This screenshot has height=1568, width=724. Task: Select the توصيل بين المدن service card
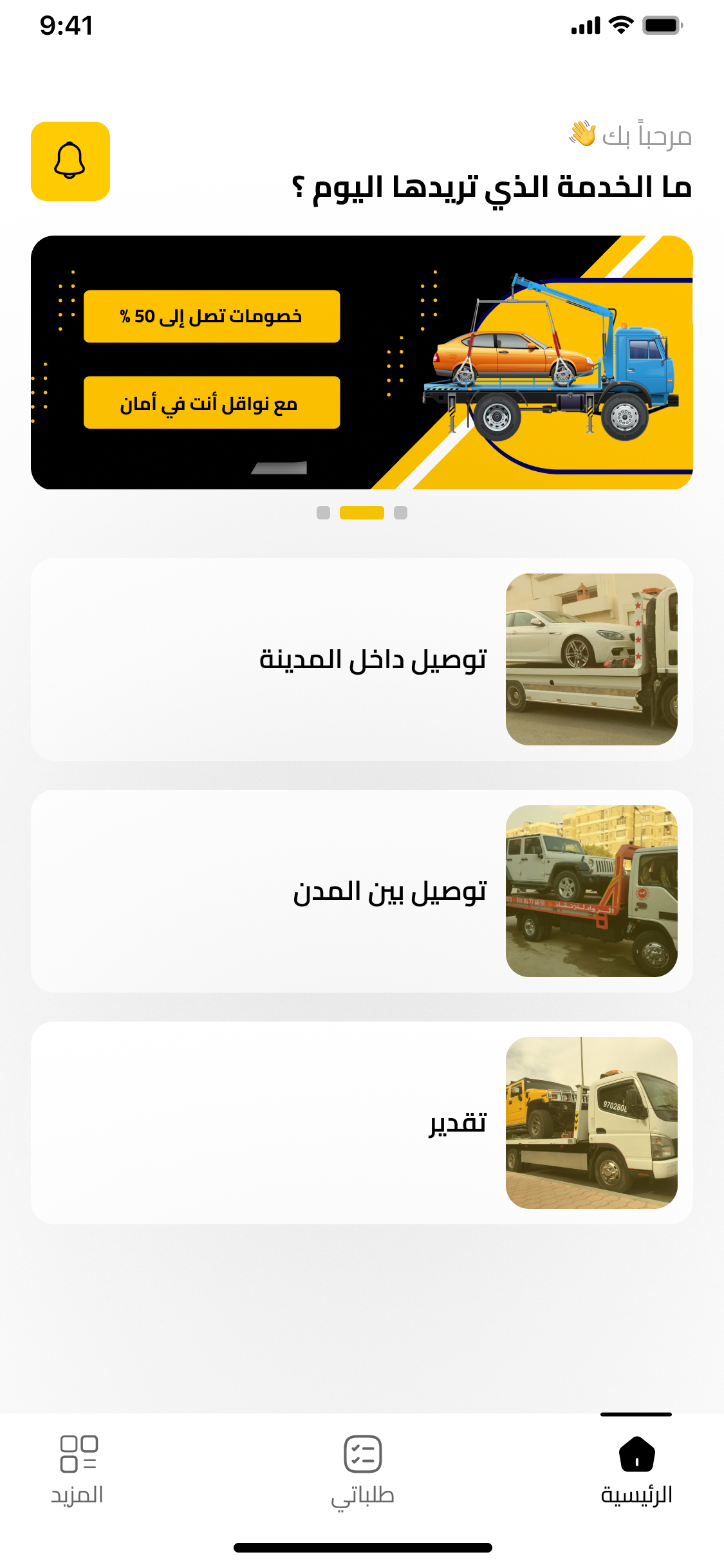362,891
